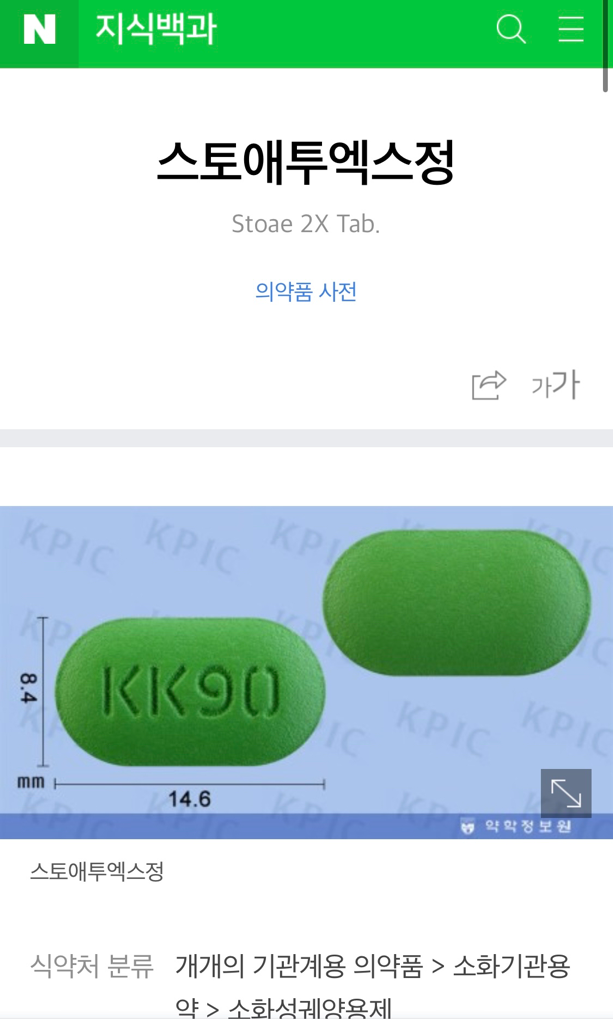Open the hamburger menu

click(x=571, y=30)
